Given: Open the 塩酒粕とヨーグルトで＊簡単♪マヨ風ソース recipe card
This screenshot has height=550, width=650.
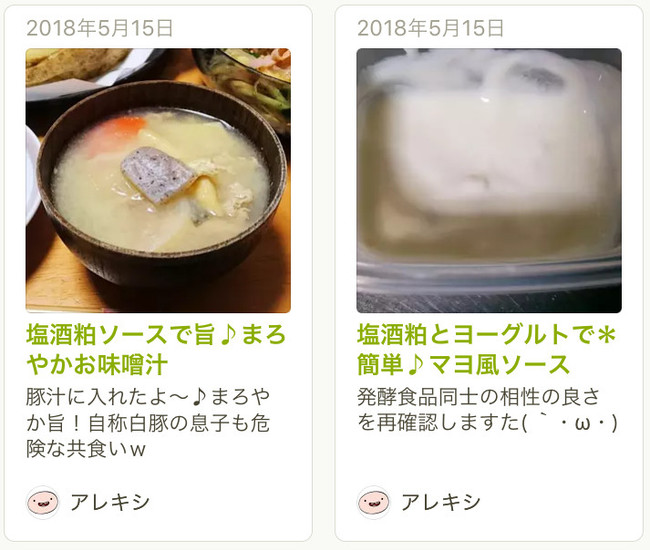Looking at the screenshot, I should [x=488, y=347].
